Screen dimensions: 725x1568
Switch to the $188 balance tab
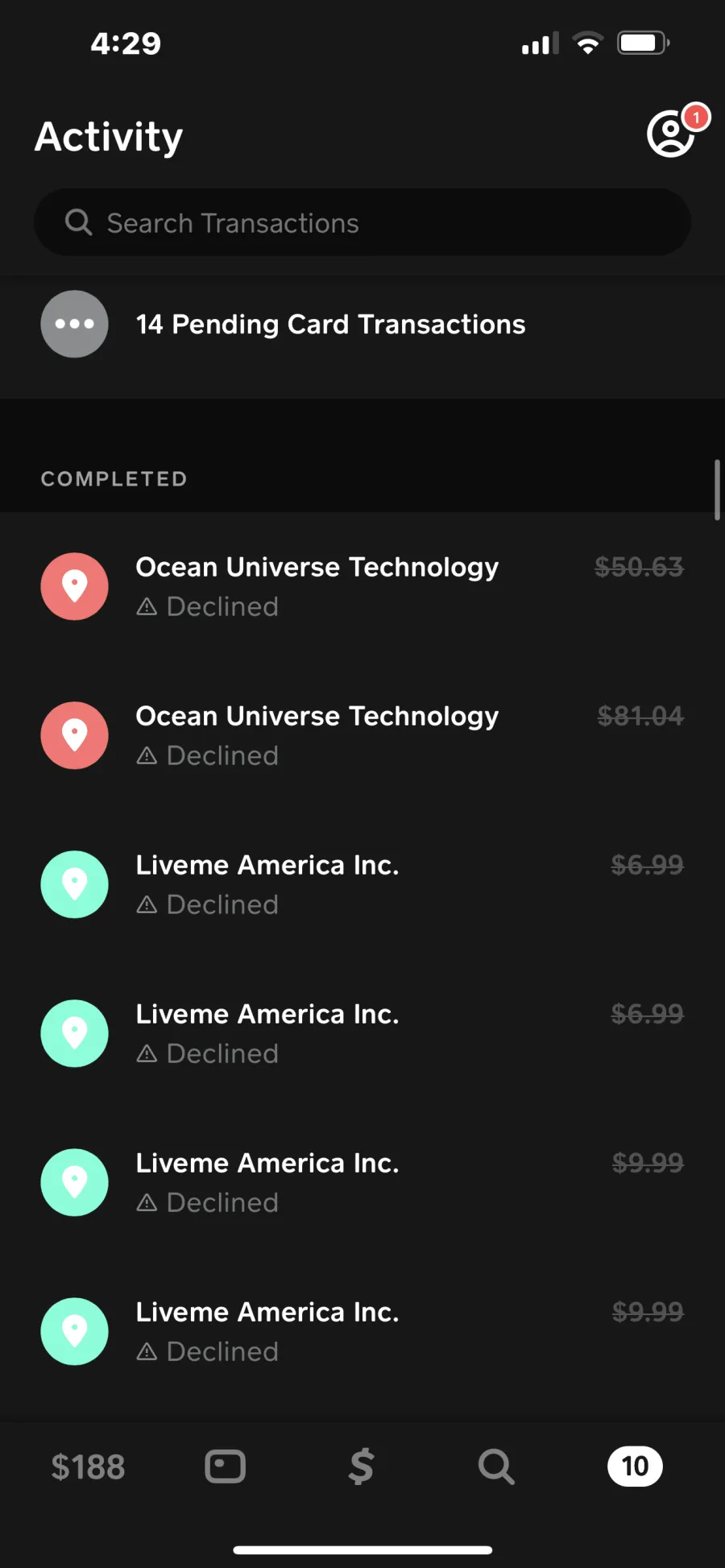[x=89, y=1467]
